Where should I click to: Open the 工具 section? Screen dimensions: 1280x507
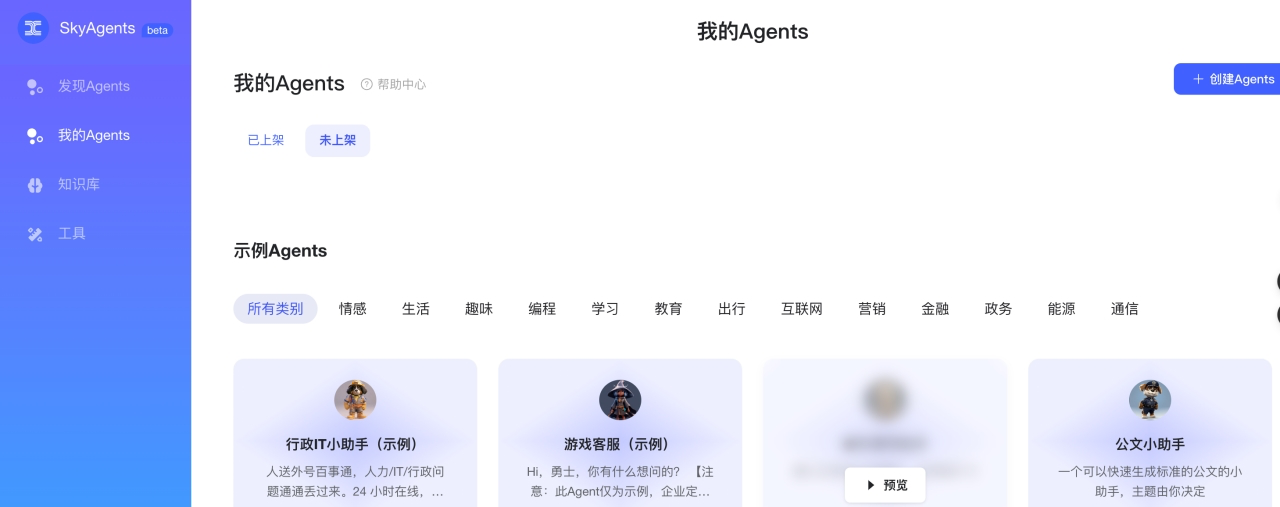[x=71, y=233]
